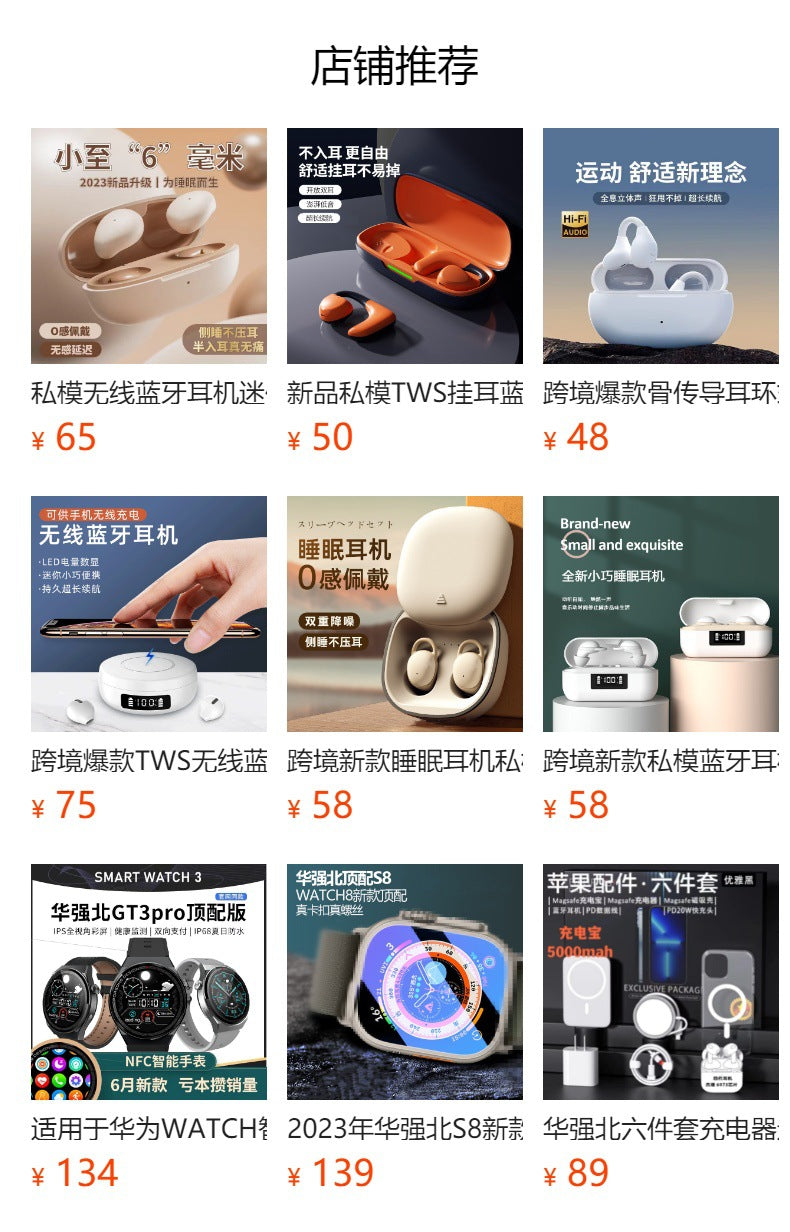View the 适用于华为WATCH smartwatch priced ¥134
This screenshot has height=1232, width=790.
click(148, 982)
